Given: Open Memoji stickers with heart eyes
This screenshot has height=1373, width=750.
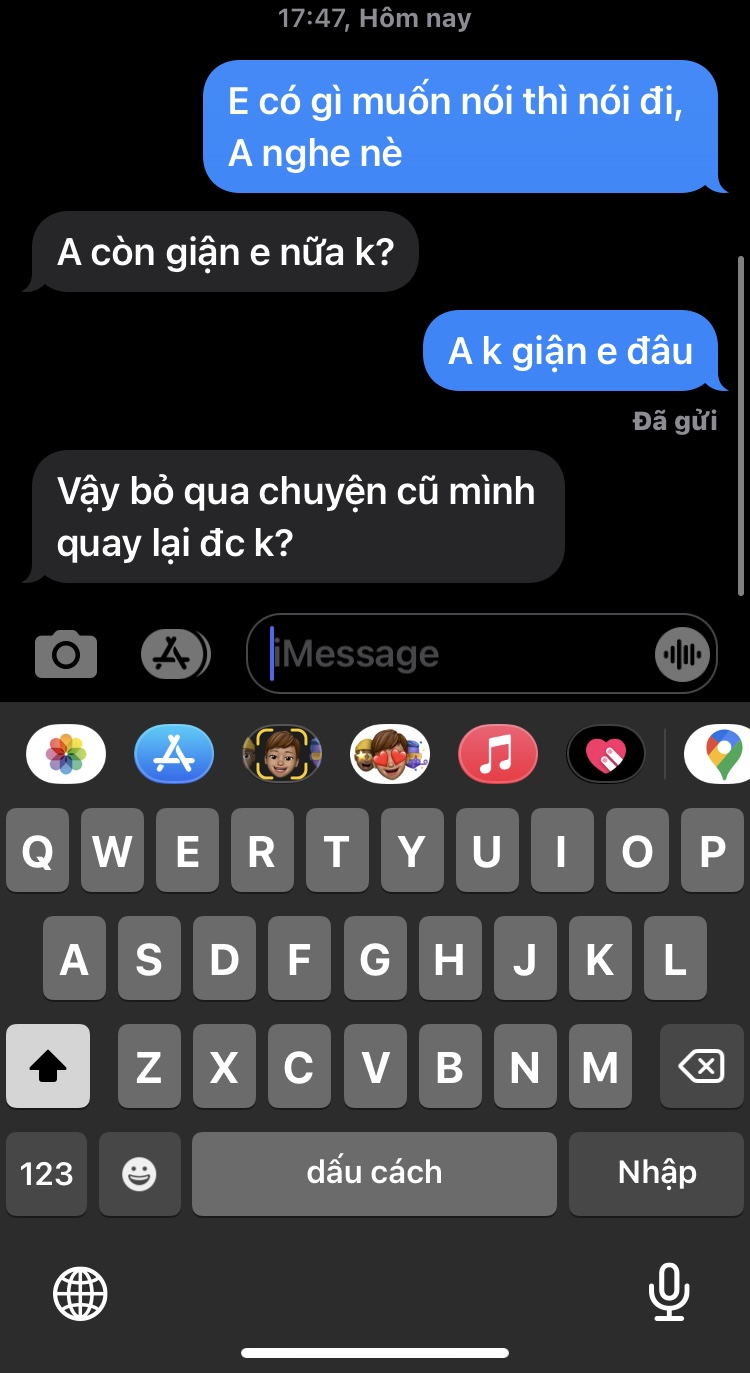Looking at the screenshot, I should click(x=390, y=754).
